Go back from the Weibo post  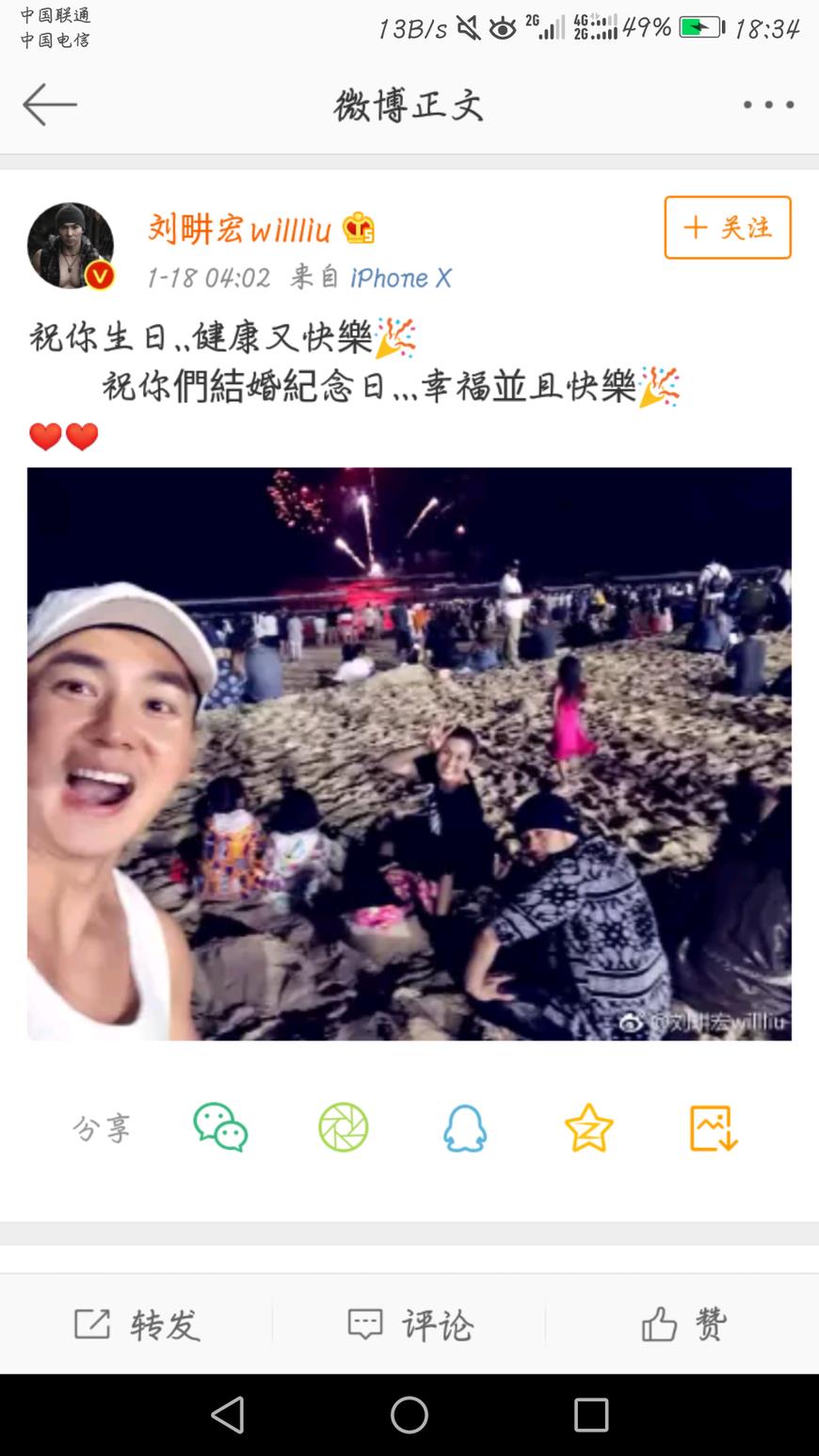50,105
